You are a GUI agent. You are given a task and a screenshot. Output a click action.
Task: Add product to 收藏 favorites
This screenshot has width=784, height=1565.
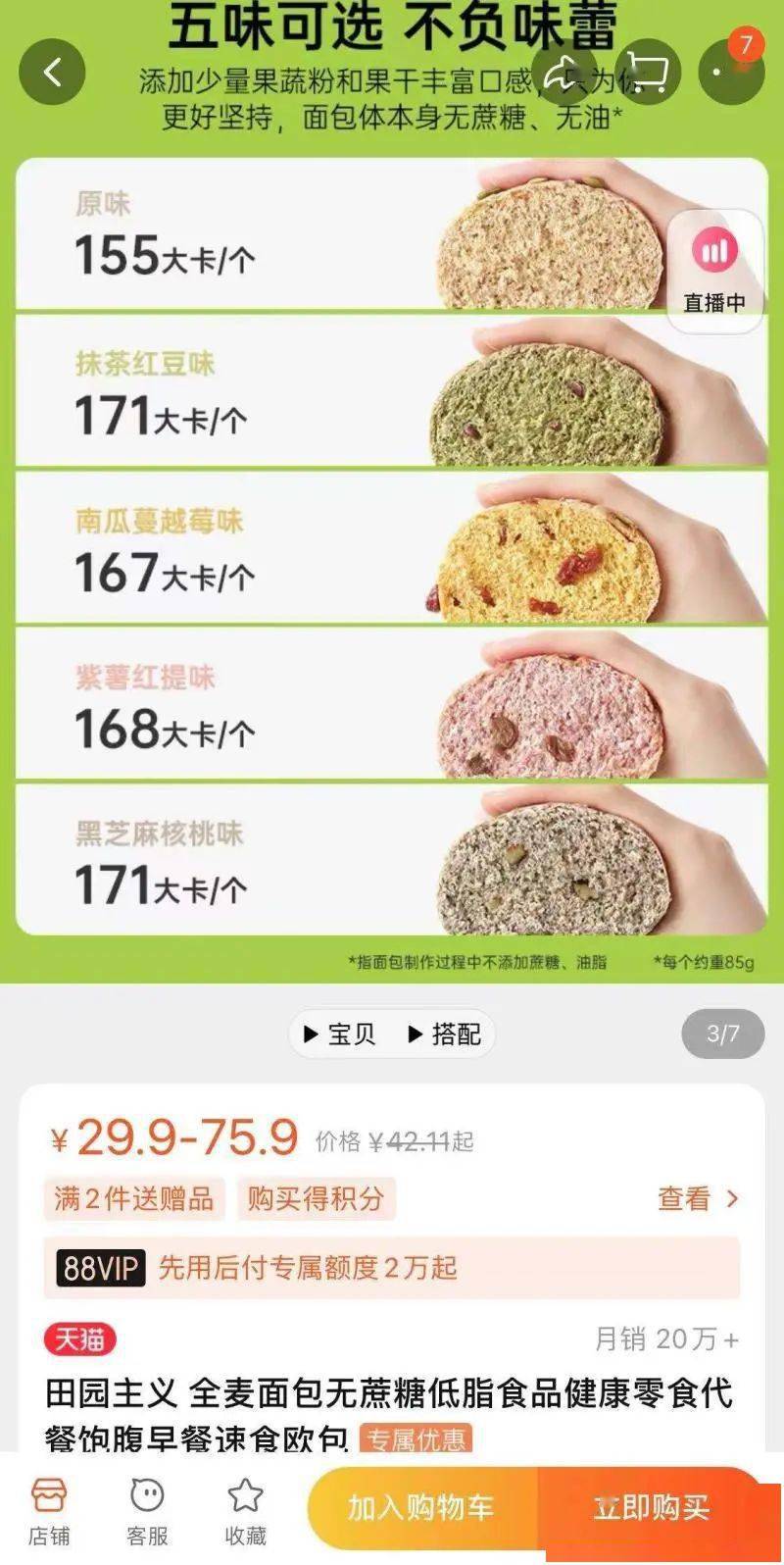pos(245,1512)
